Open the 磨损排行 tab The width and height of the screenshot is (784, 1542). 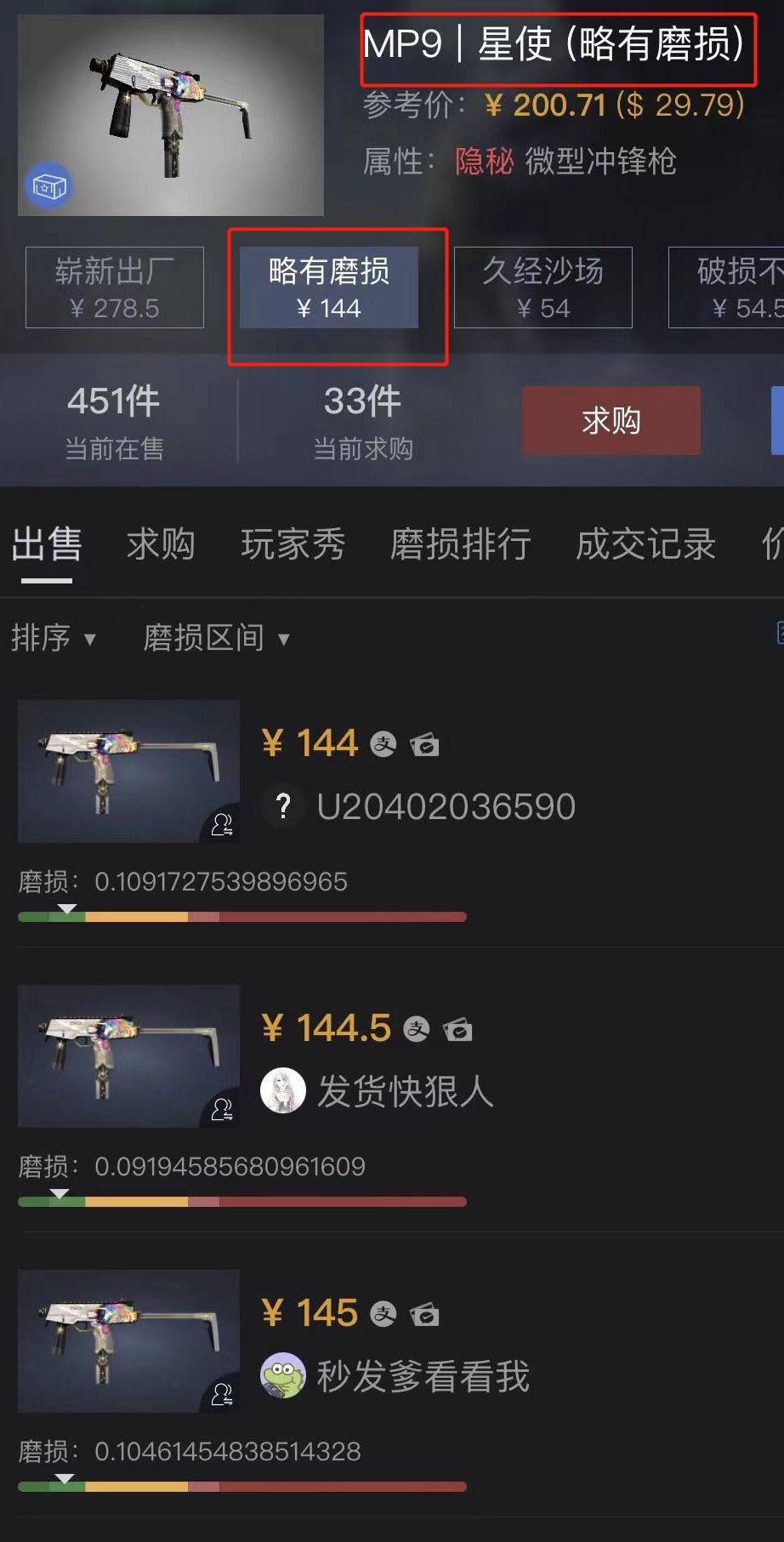coord(460,545)
